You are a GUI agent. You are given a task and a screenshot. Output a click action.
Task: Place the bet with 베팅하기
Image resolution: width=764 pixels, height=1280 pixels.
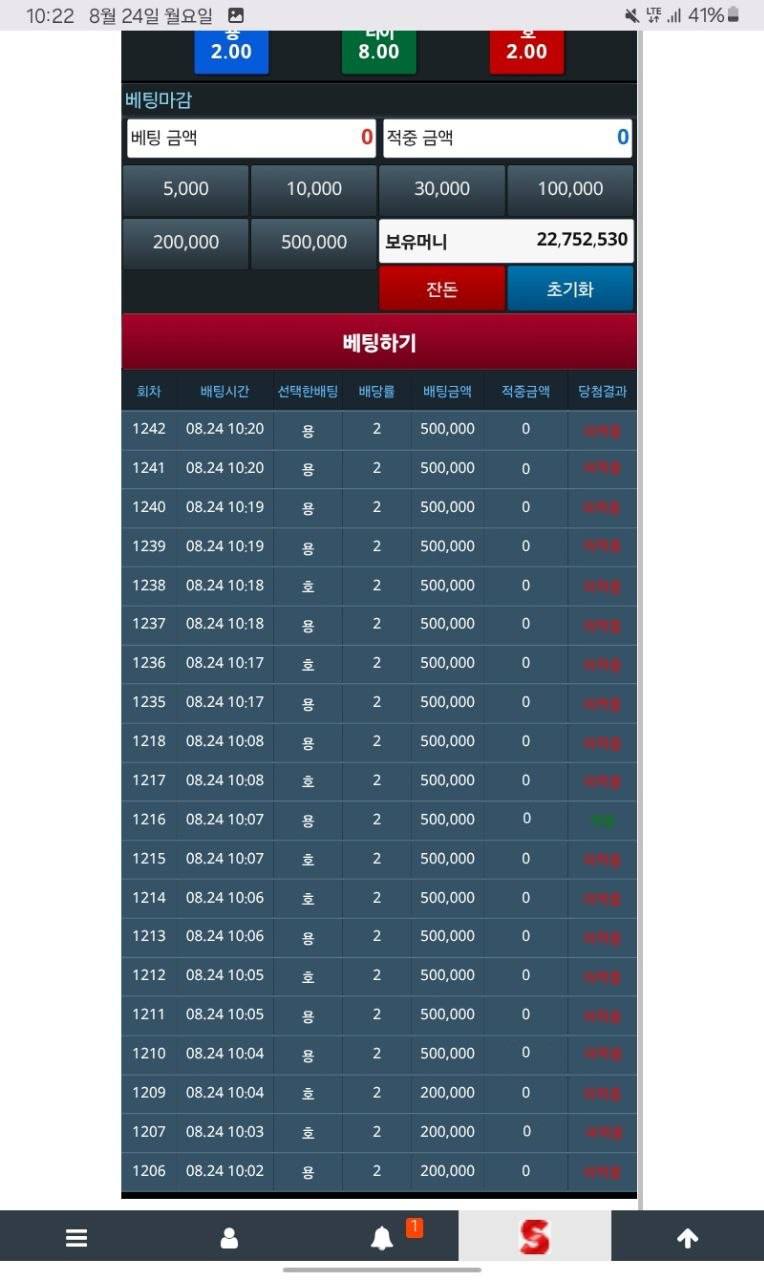(379, 342)
